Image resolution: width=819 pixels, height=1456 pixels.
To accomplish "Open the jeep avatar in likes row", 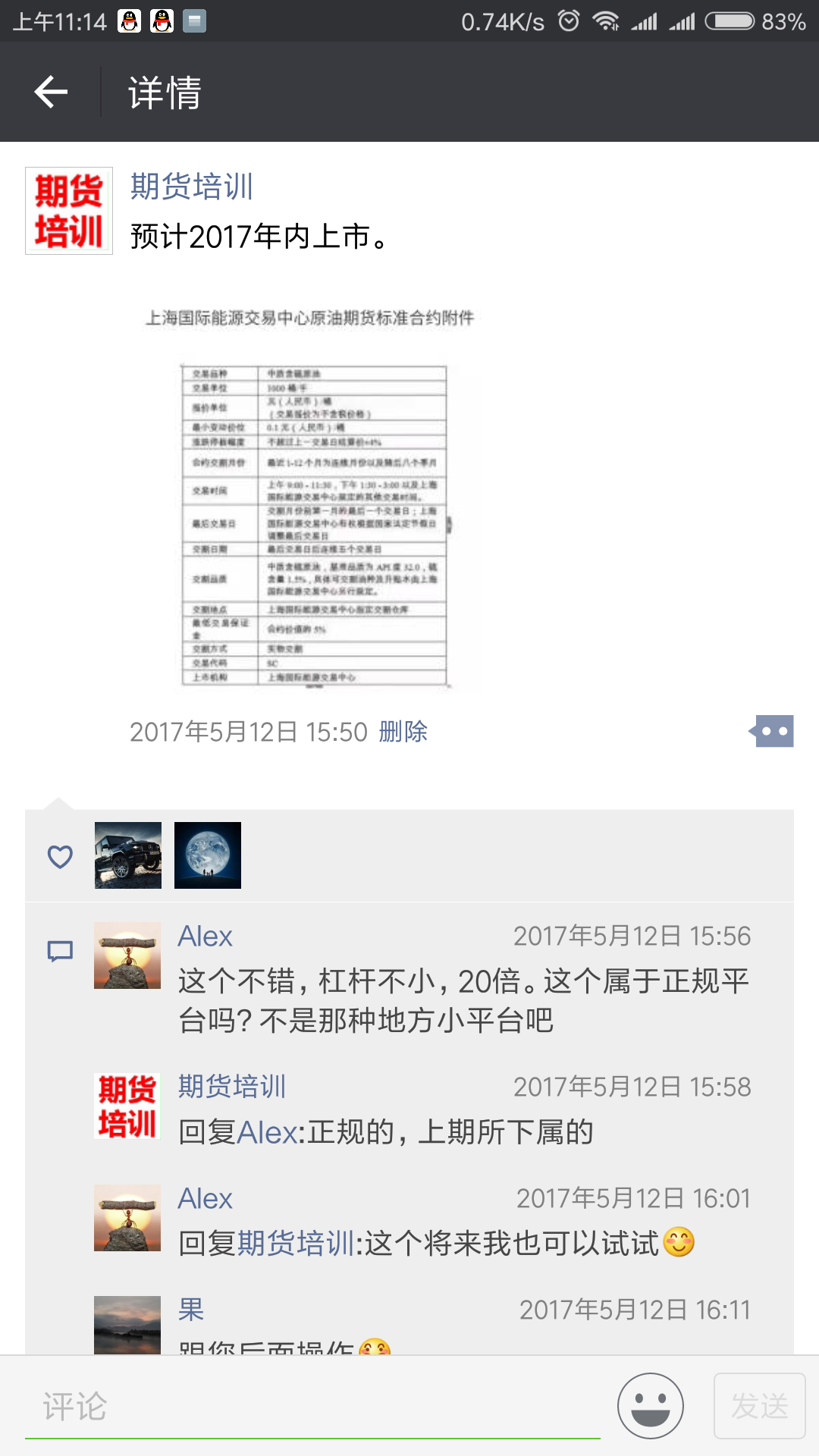I will coord(128,855).
